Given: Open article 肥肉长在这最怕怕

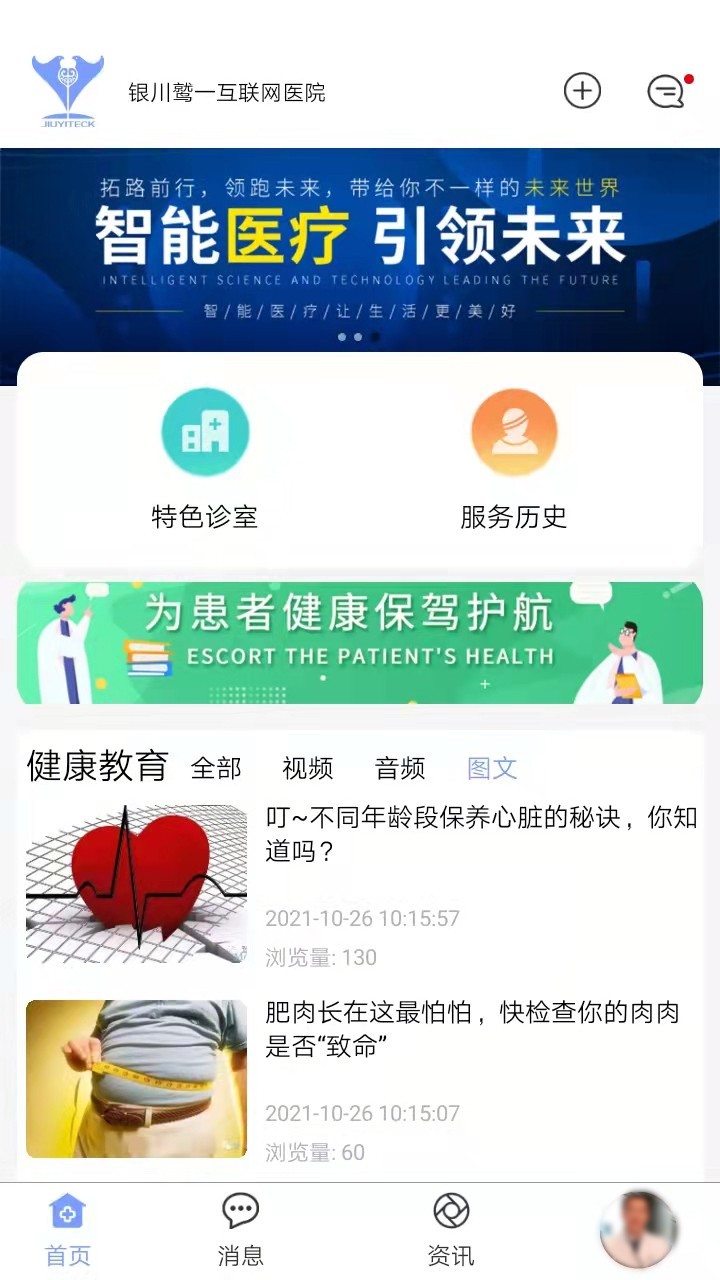Looking at the screenshot, I should click(362, 1080).
